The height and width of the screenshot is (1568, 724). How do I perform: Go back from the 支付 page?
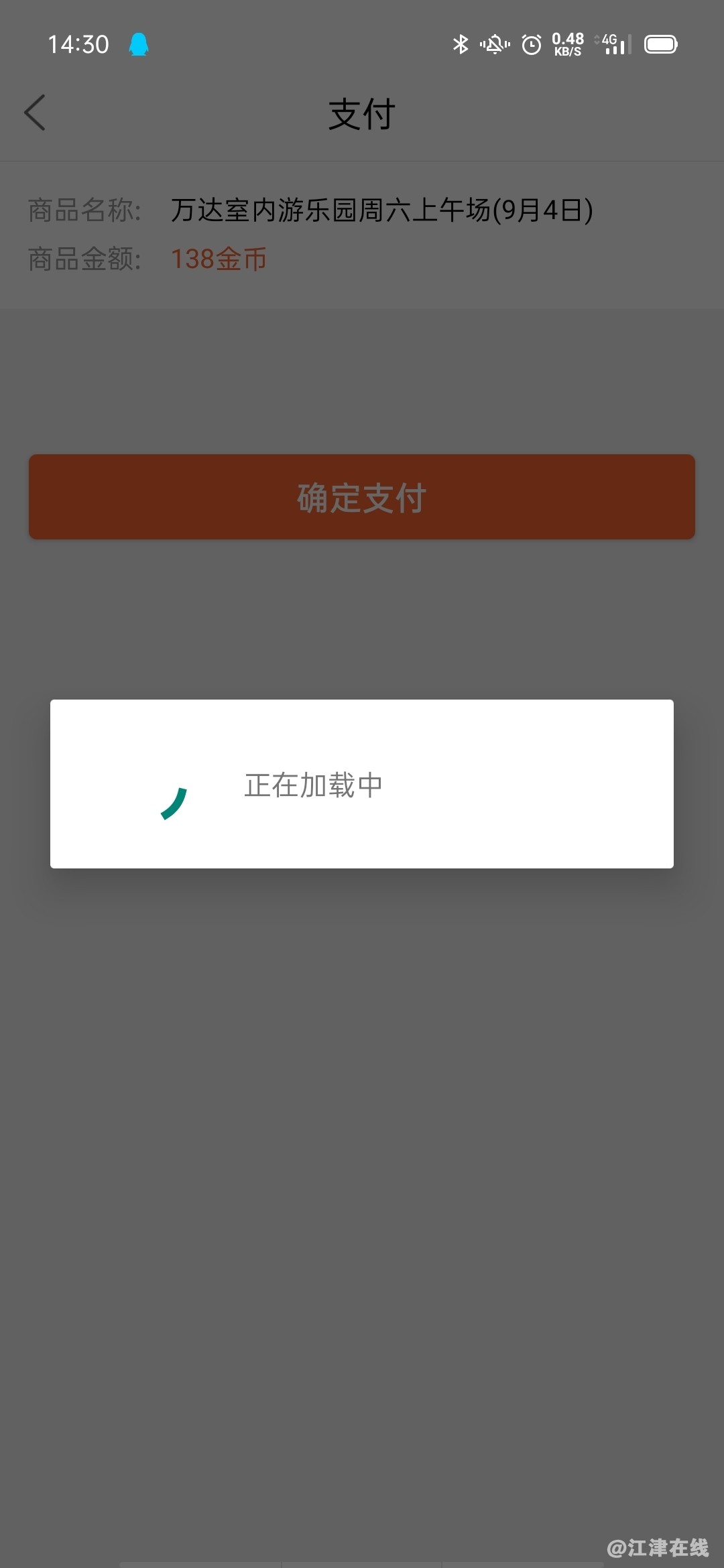coord(35,113)
